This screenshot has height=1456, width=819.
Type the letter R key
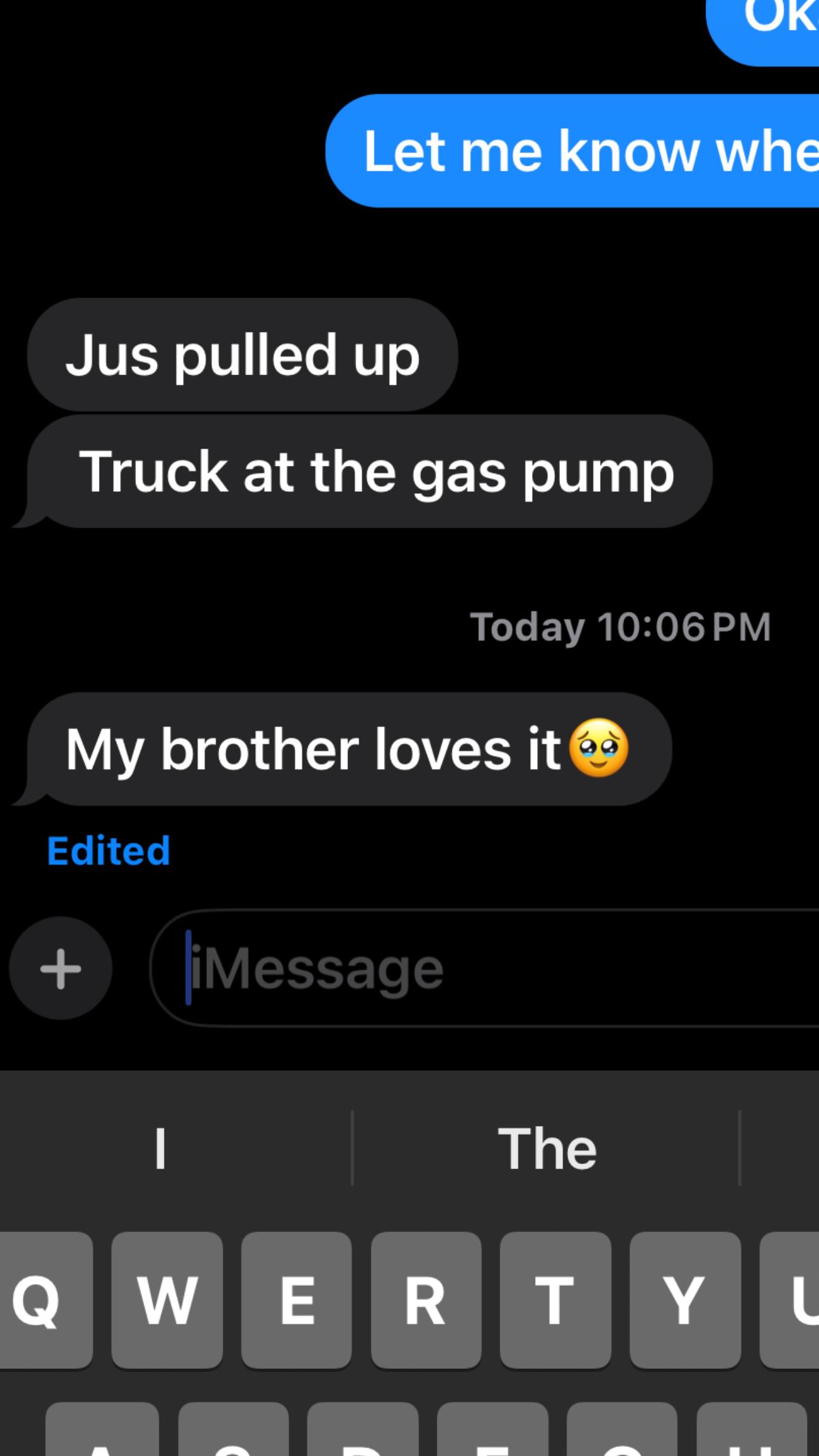(425, 1300)
